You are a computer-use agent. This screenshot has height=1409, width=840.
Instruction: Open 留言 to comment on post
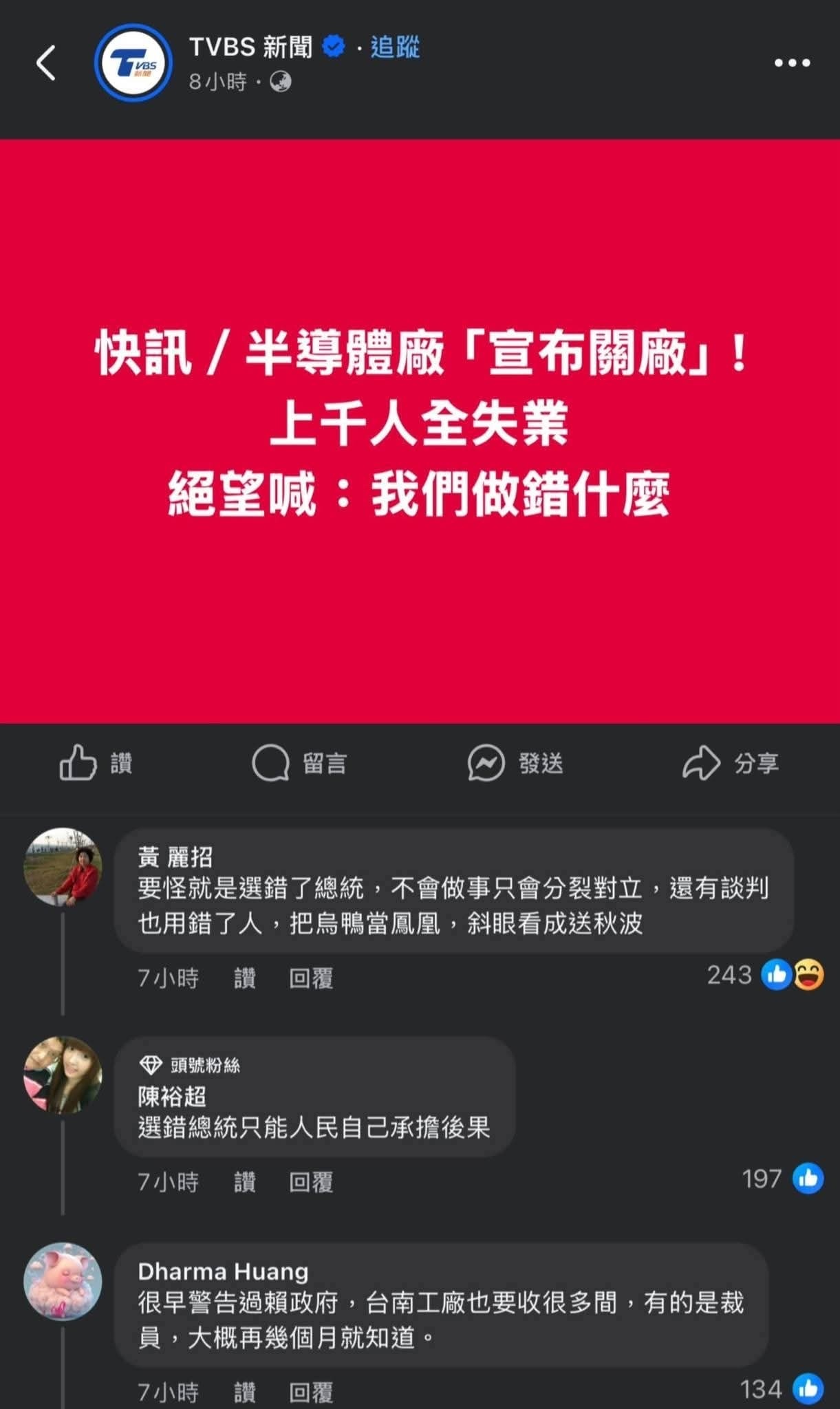[299, 763]
